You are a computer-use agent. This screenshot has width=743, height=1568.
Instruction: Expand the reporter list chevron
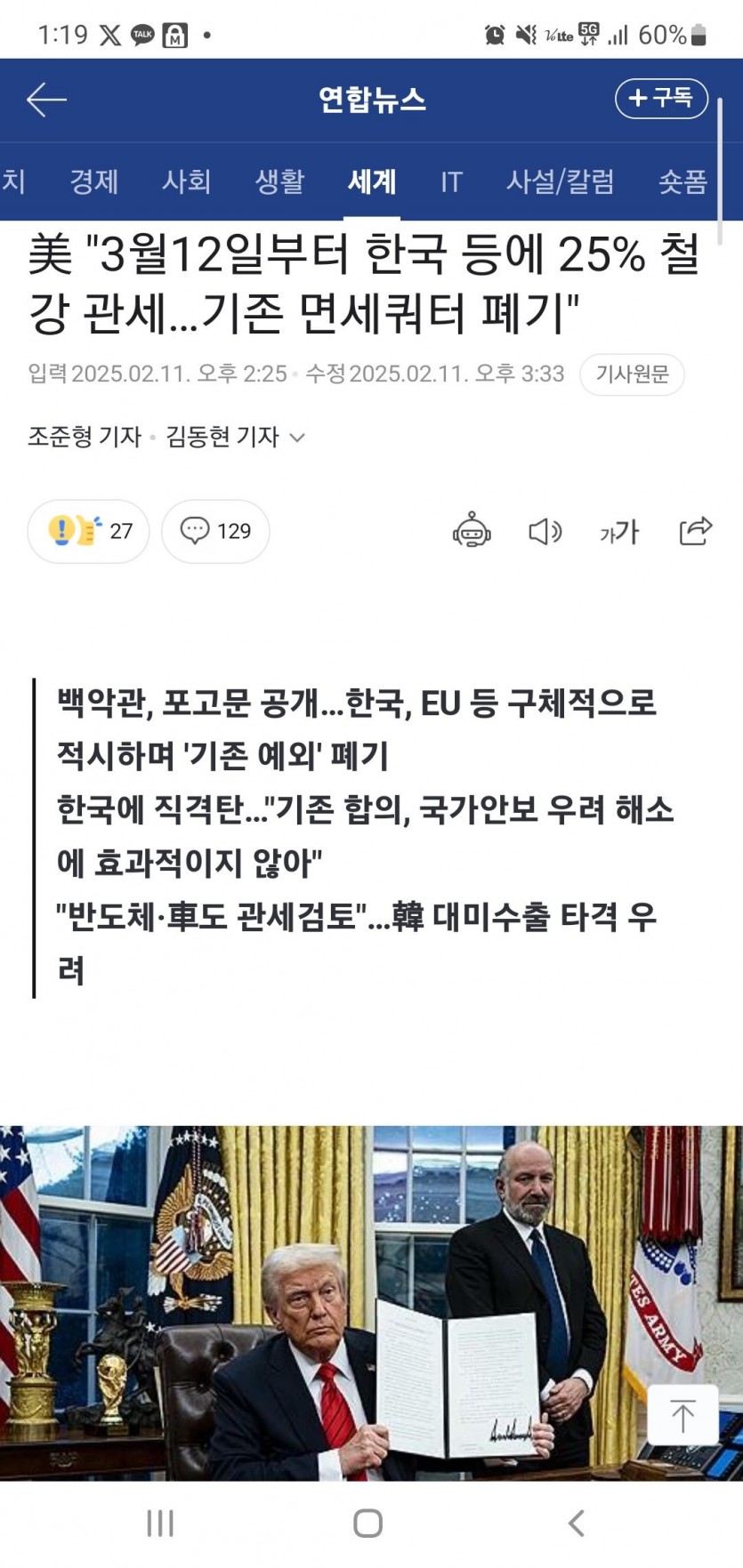click(x=298, y=437)
